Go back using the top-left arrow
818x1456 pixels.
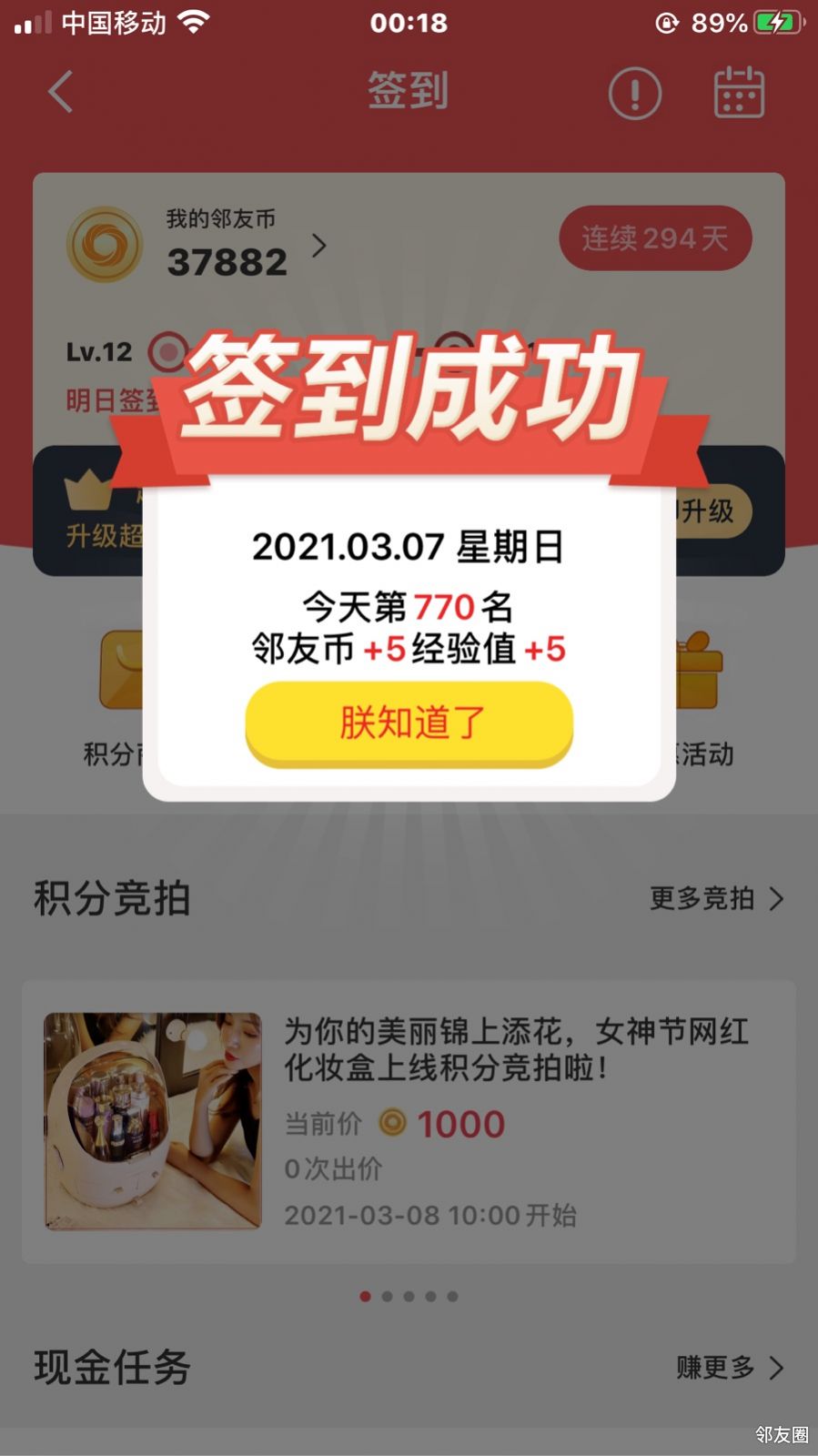[60, 92]
